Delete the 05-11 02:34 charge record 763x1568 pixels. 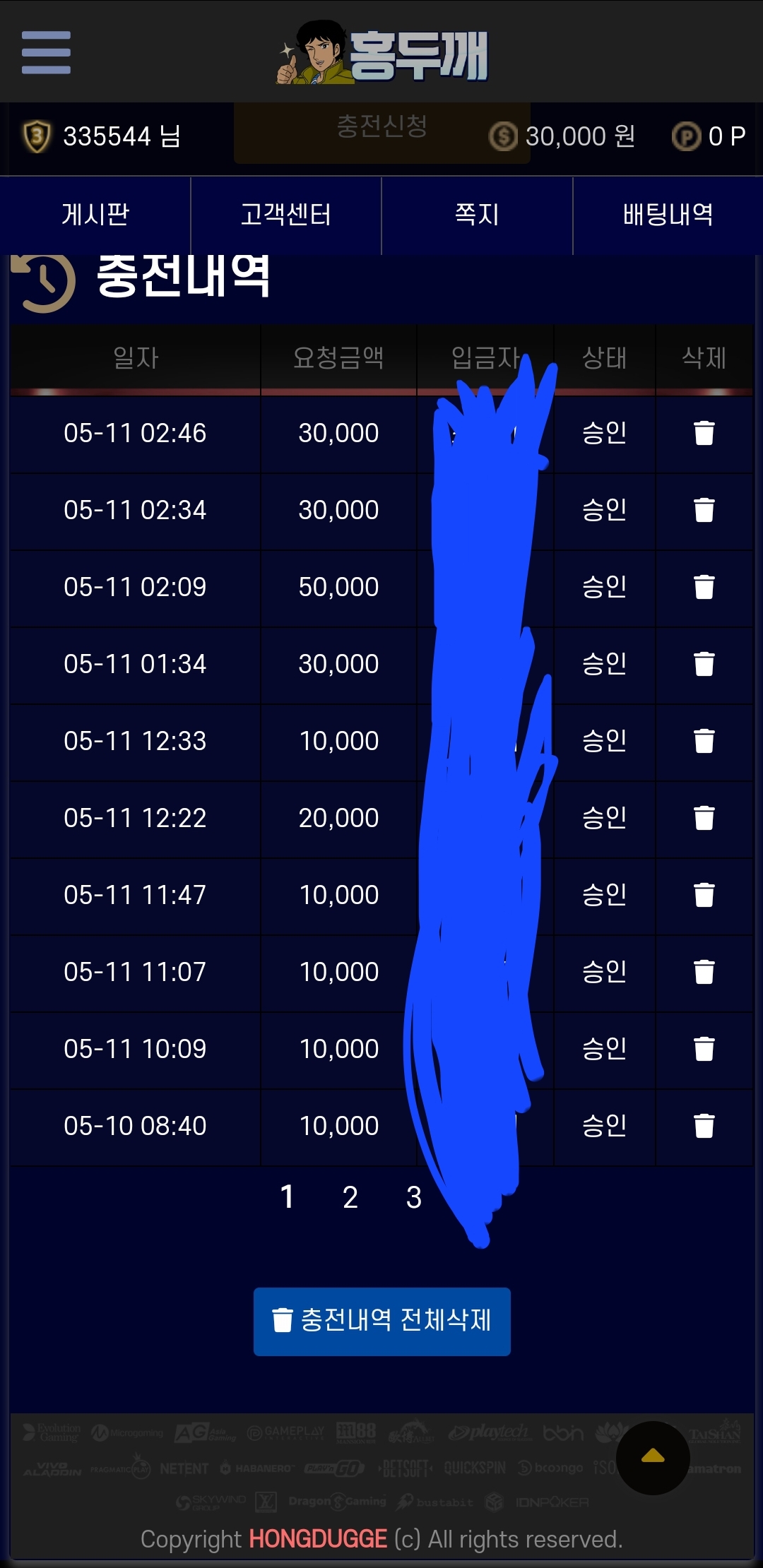[704, 510]
